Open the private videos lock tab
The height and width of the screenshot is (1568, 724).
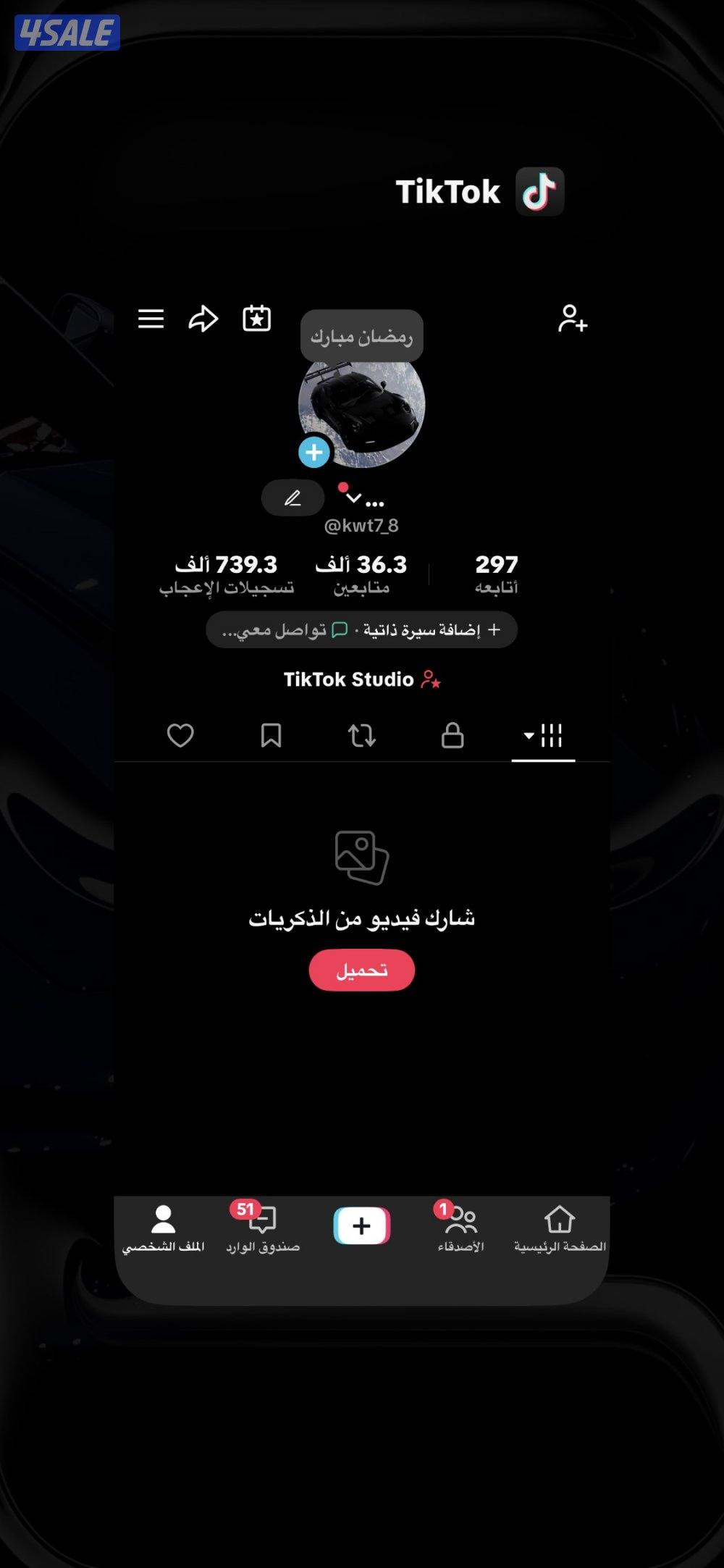coord(452,736)
